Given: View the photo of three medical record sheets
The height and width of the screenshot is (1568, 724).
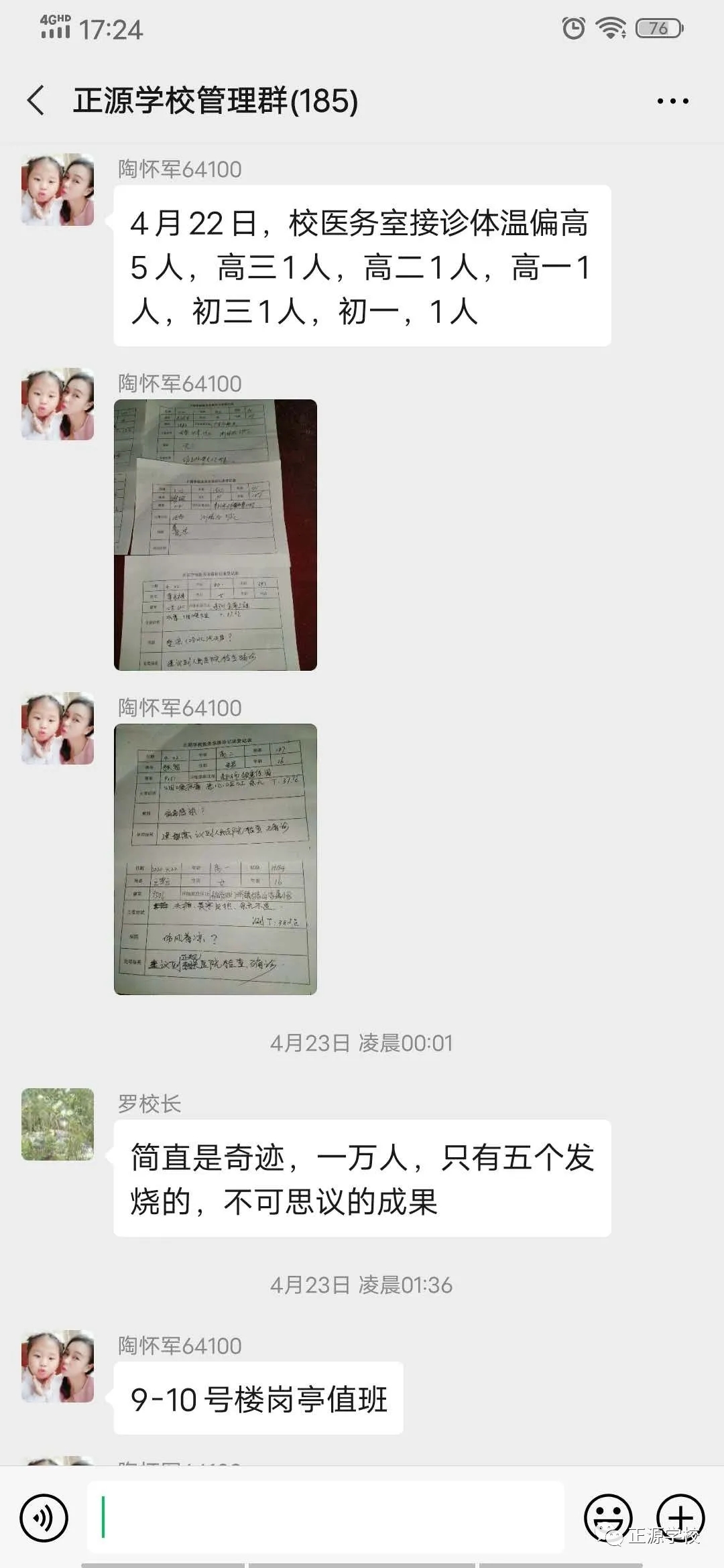Looking at the screenshot, I should (215, 535).
